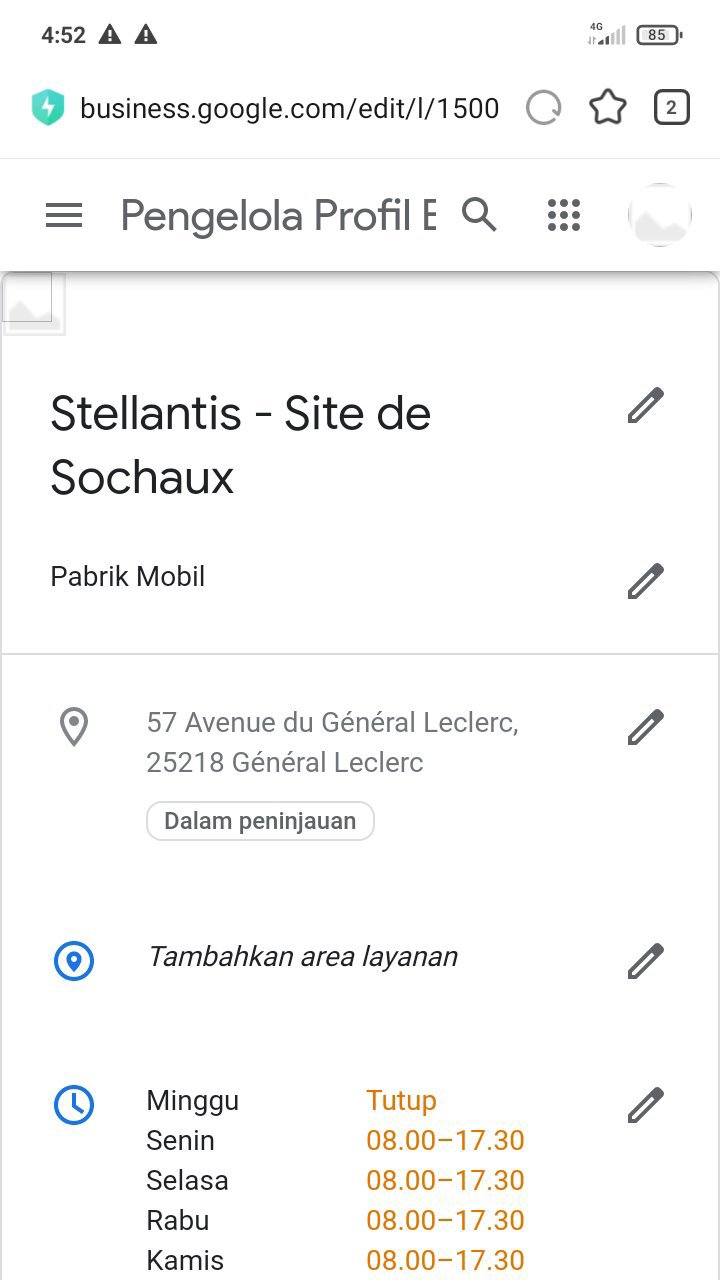Edit the business opening hours
The height and width of the screenshot is (1280, 720).
point(645,1105)
